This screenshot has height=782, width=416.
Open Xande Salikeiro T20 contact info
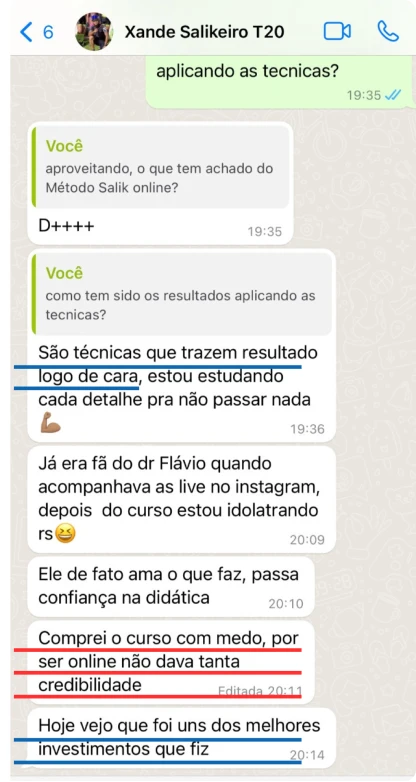pos(205,32)
